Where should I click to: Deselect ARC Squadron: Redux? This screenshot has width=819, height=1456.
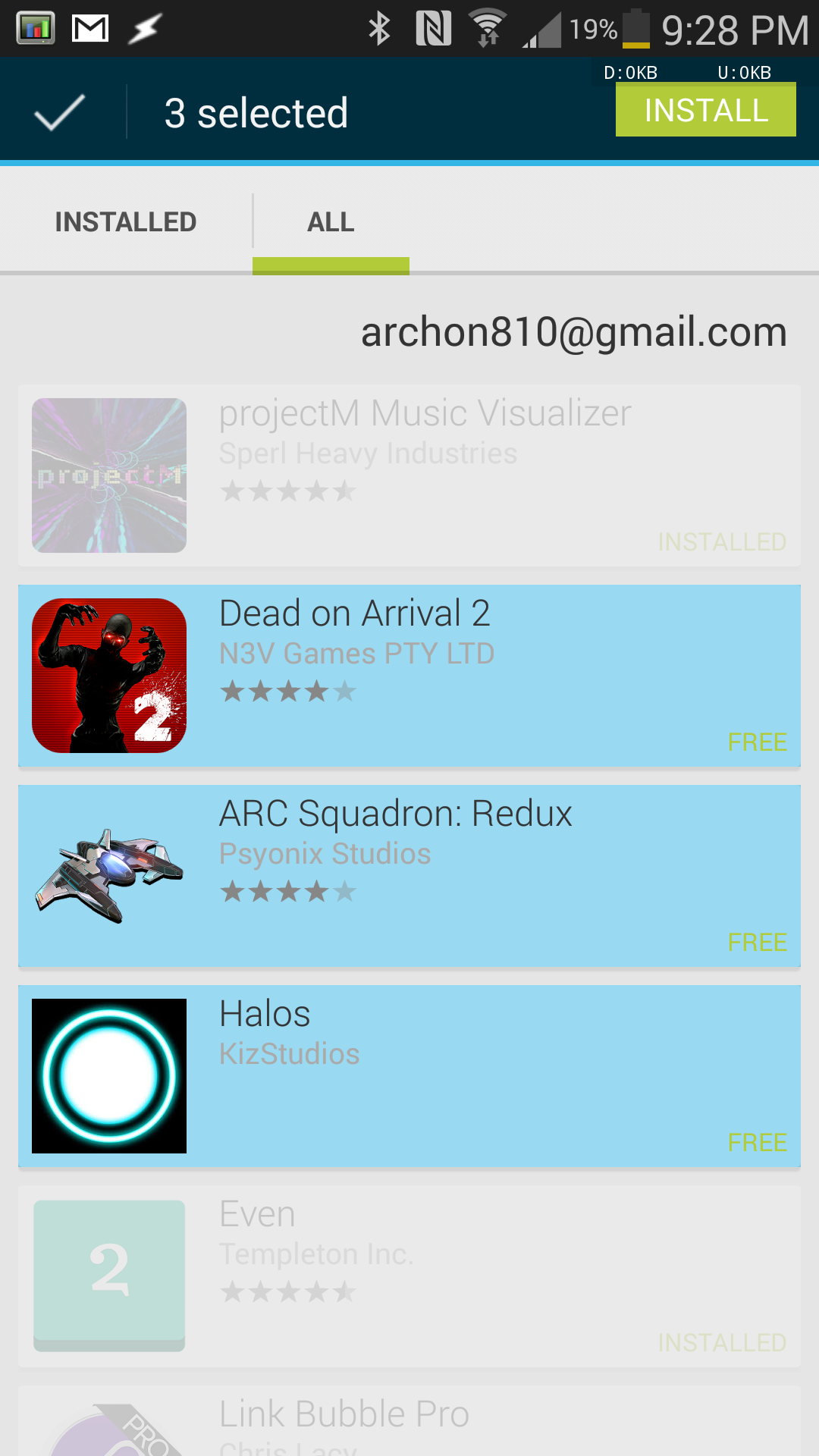tap(409, 876)
